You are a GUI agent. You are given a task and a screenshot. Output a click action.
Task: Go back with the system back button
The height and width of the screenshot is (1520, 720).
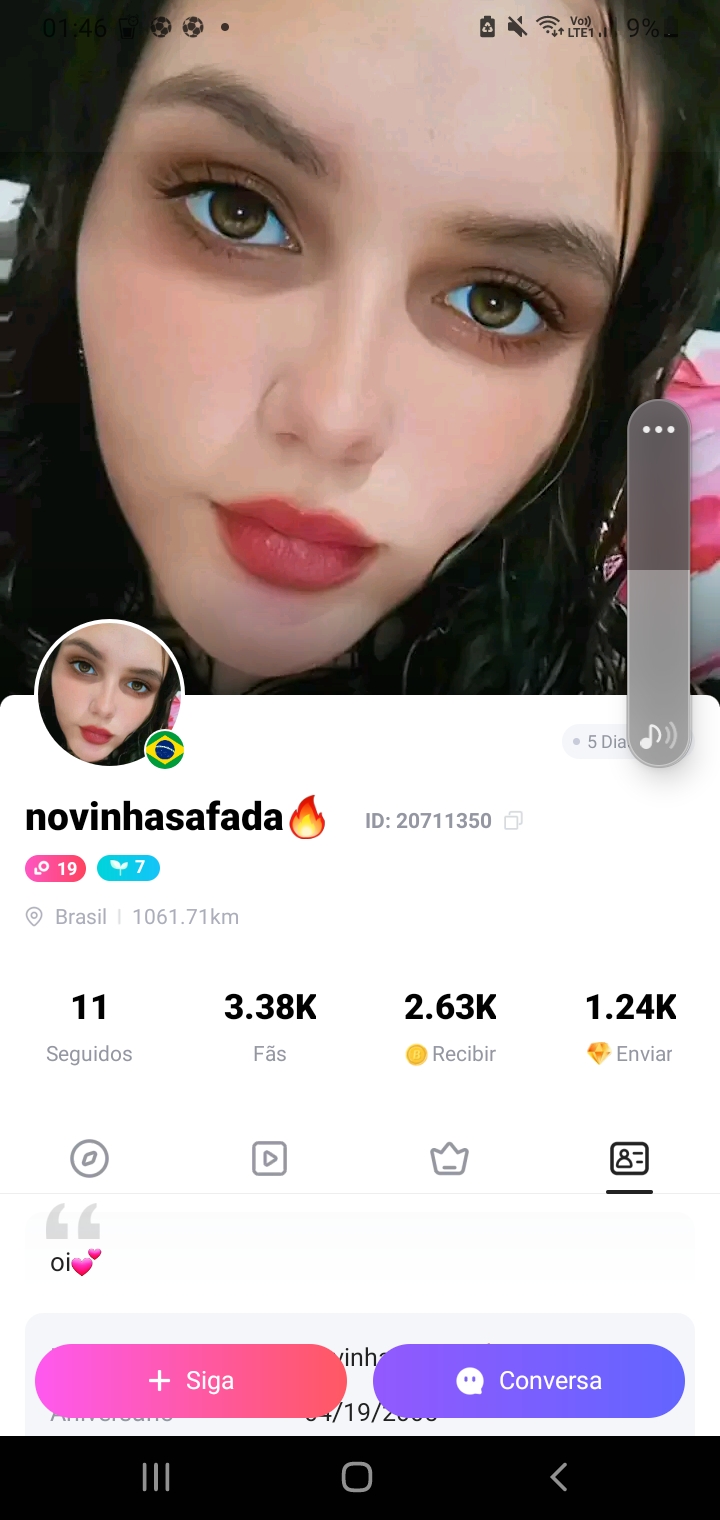[x=559, y=1477]
